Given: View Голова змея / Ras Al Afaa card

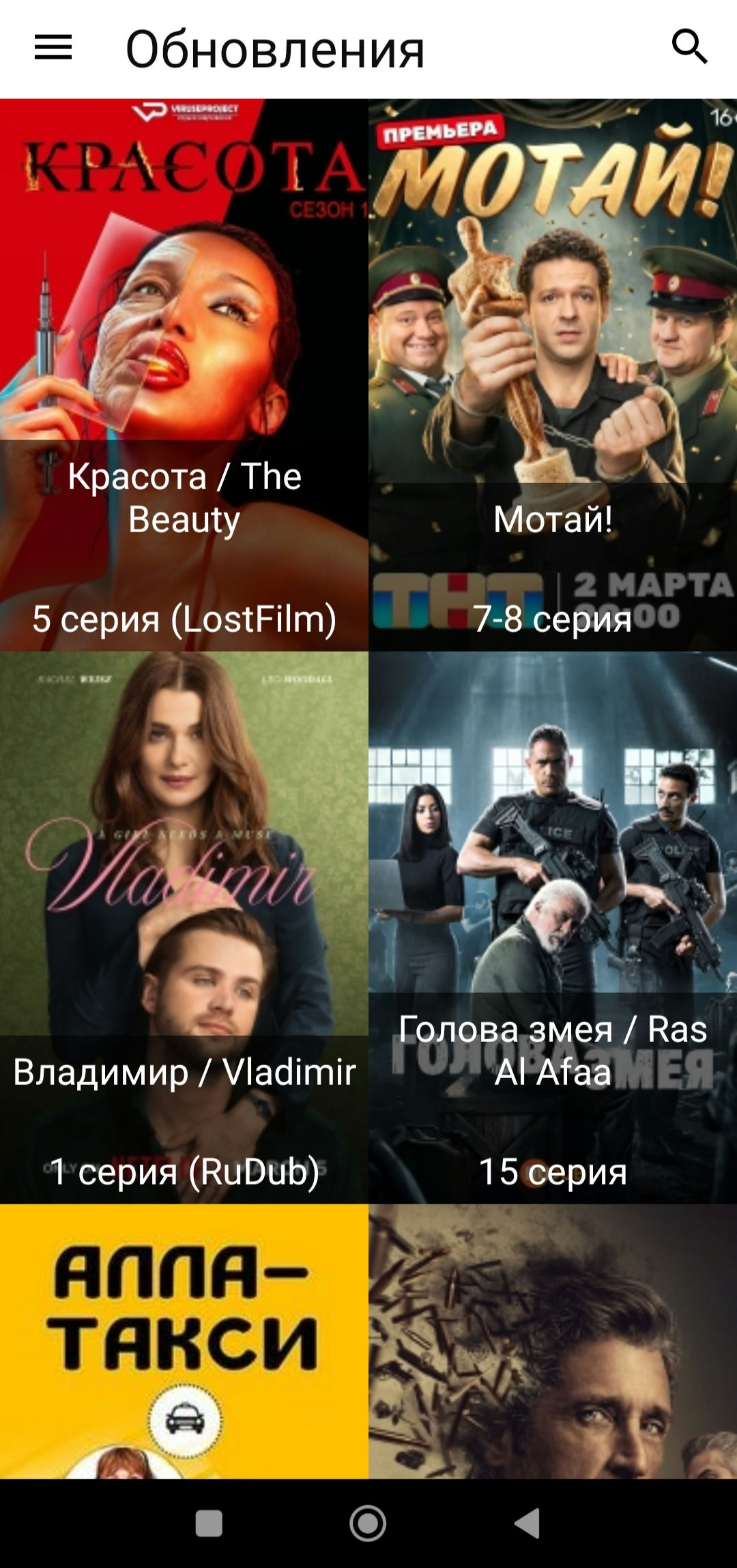Looking at the screenshot, I should [x=553, y=928].
